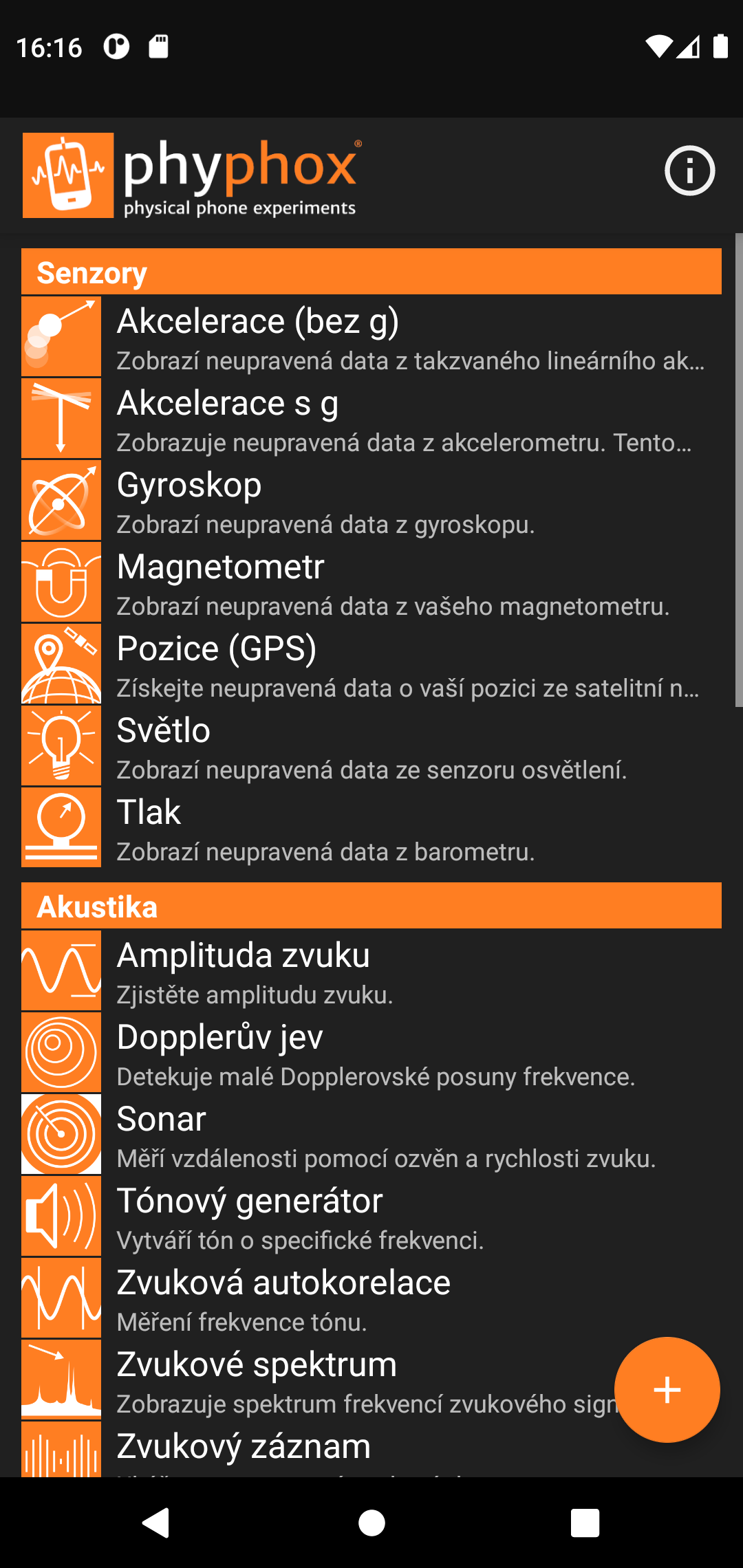743x1568 pixels.
Task: Open the info icon in the header
Action: pos(689,171)
